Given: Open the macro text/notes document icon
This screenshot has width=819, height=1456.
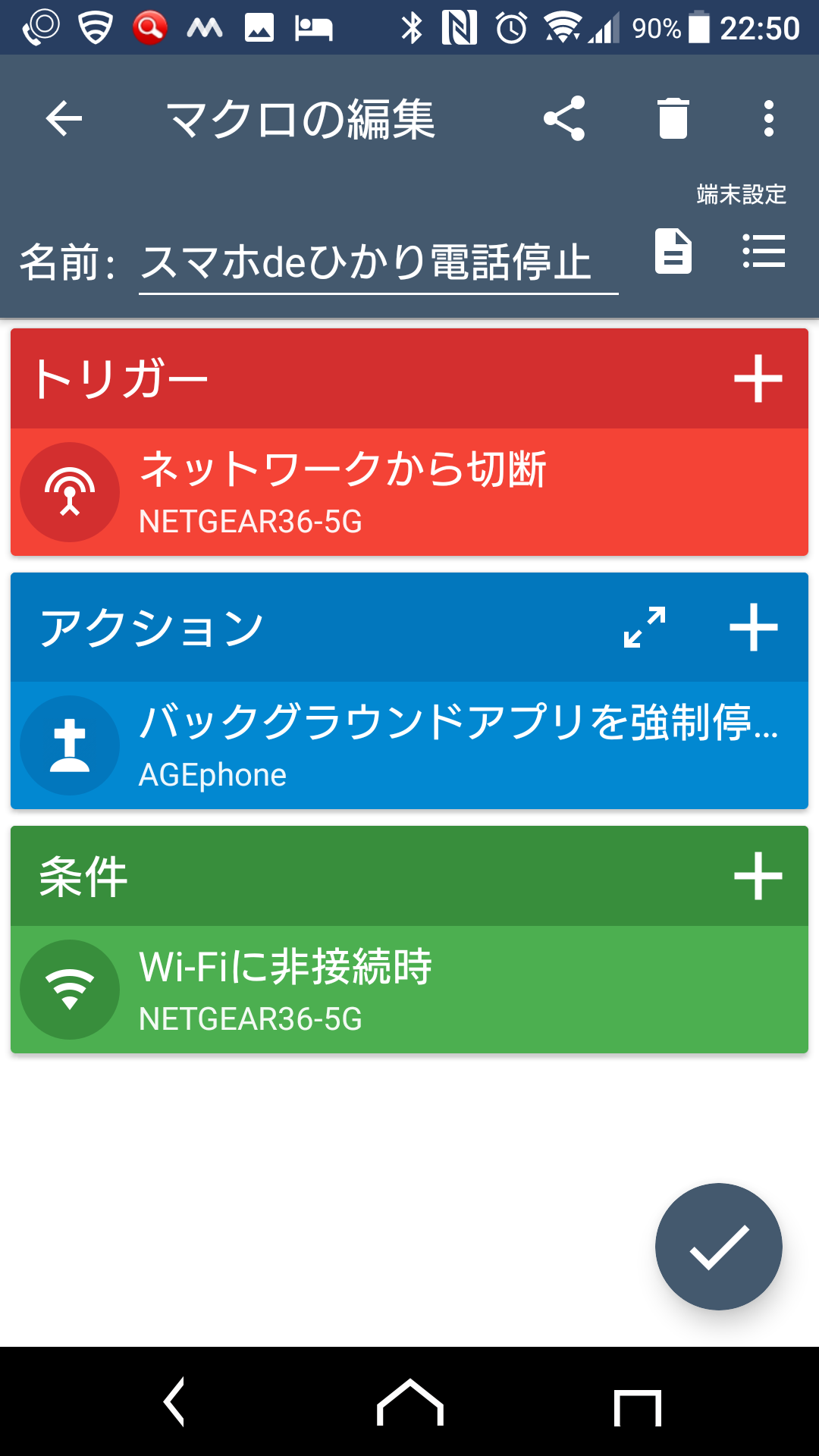Looking at the screenshot, I should point(672,253).
